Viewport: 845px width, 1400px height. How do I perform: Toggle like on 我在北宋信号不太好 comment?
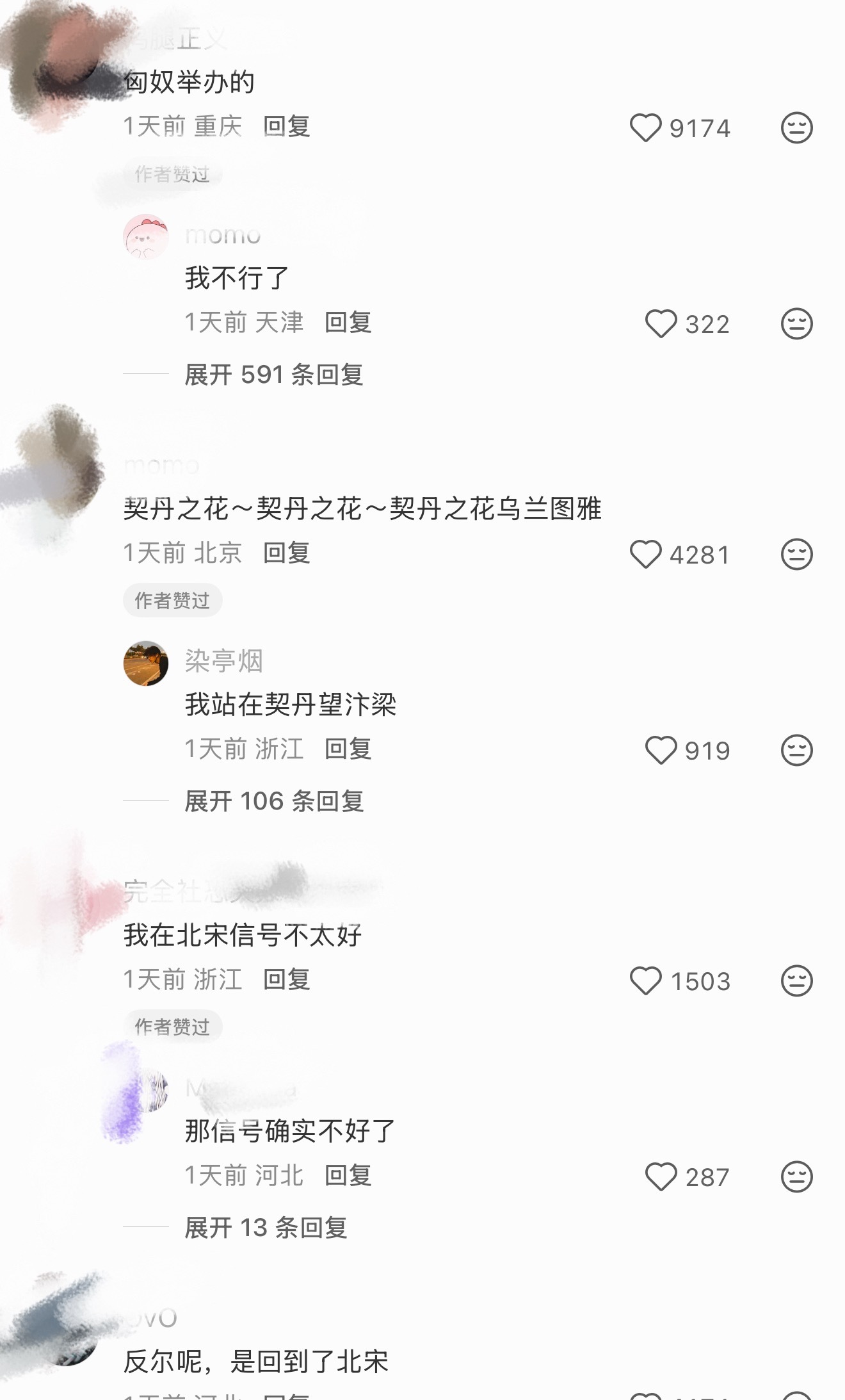(x=646, y=980)
